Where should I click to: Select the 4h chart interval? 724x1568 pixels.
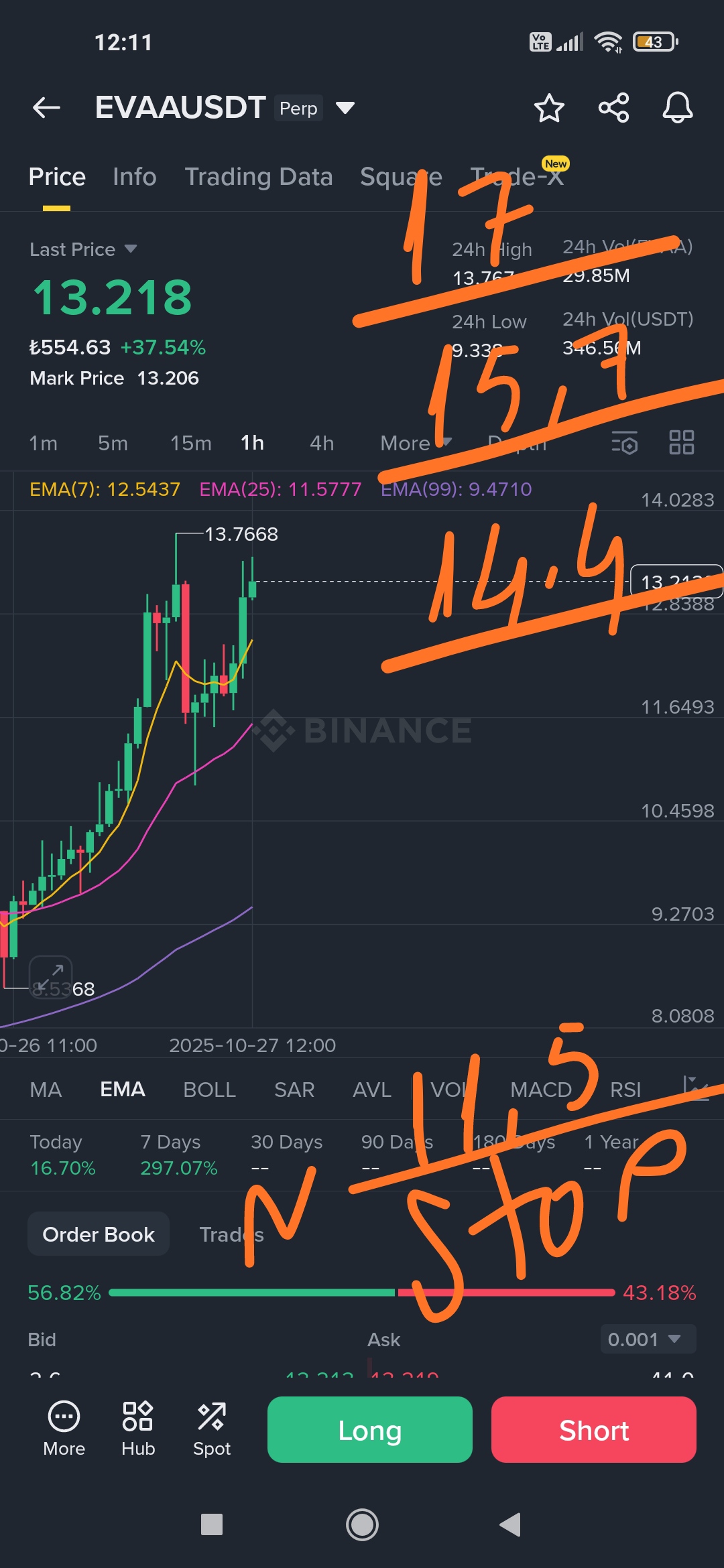tap(322, 443)
